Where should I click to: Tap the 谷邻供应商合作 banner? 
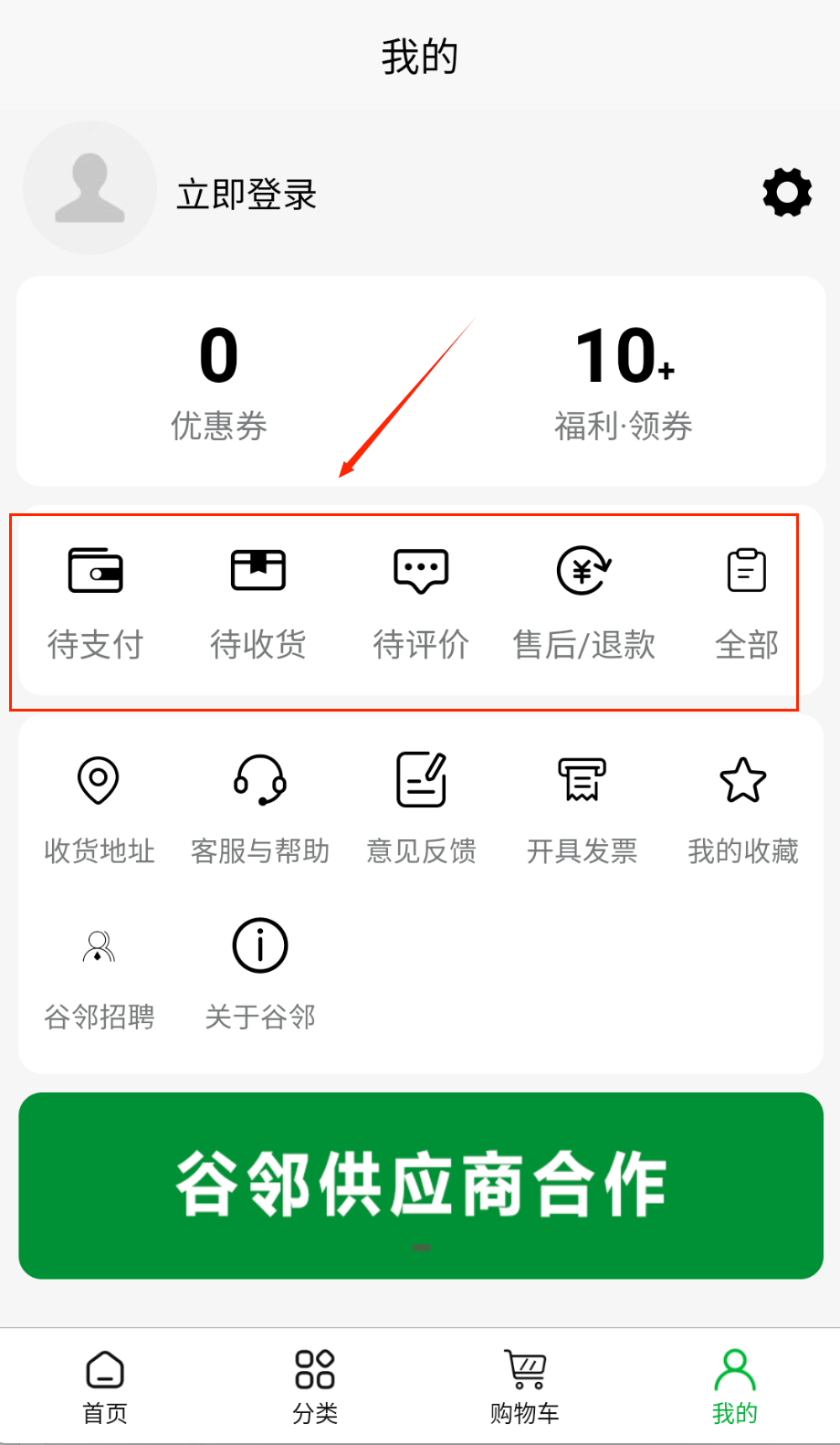pos(421,1185)
